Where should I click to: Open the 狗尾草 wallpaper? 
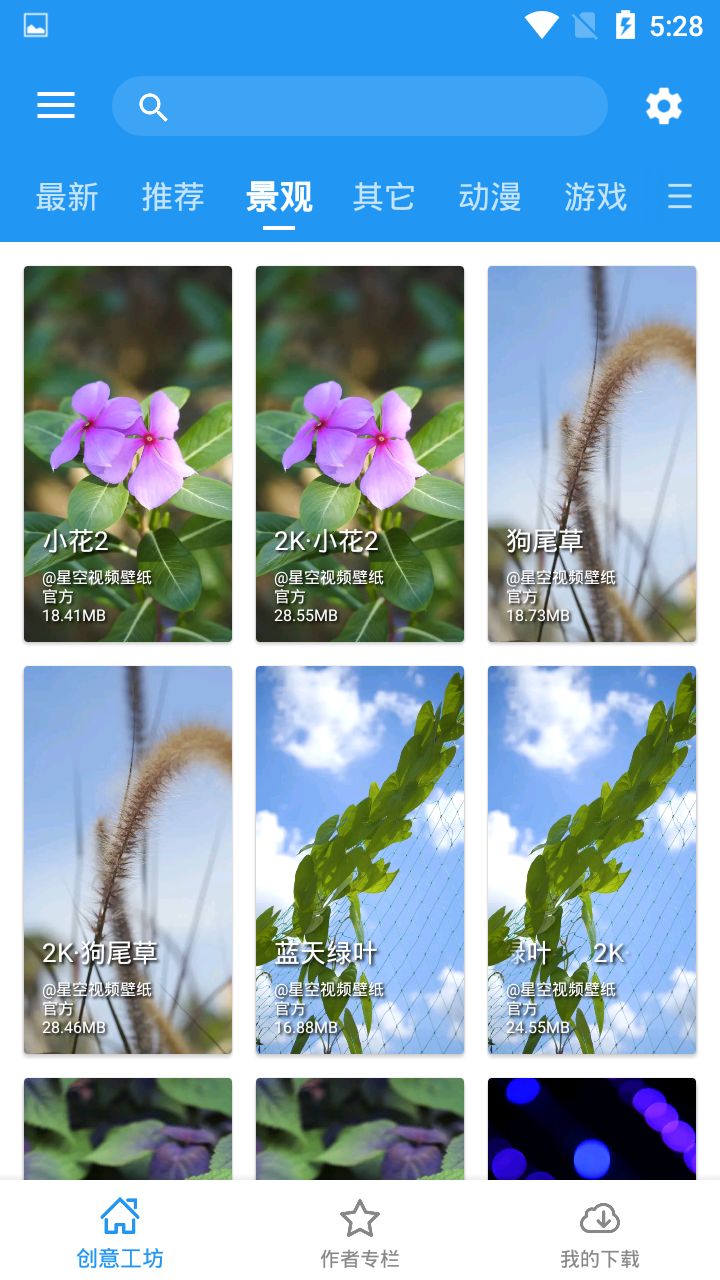(591, 452)
